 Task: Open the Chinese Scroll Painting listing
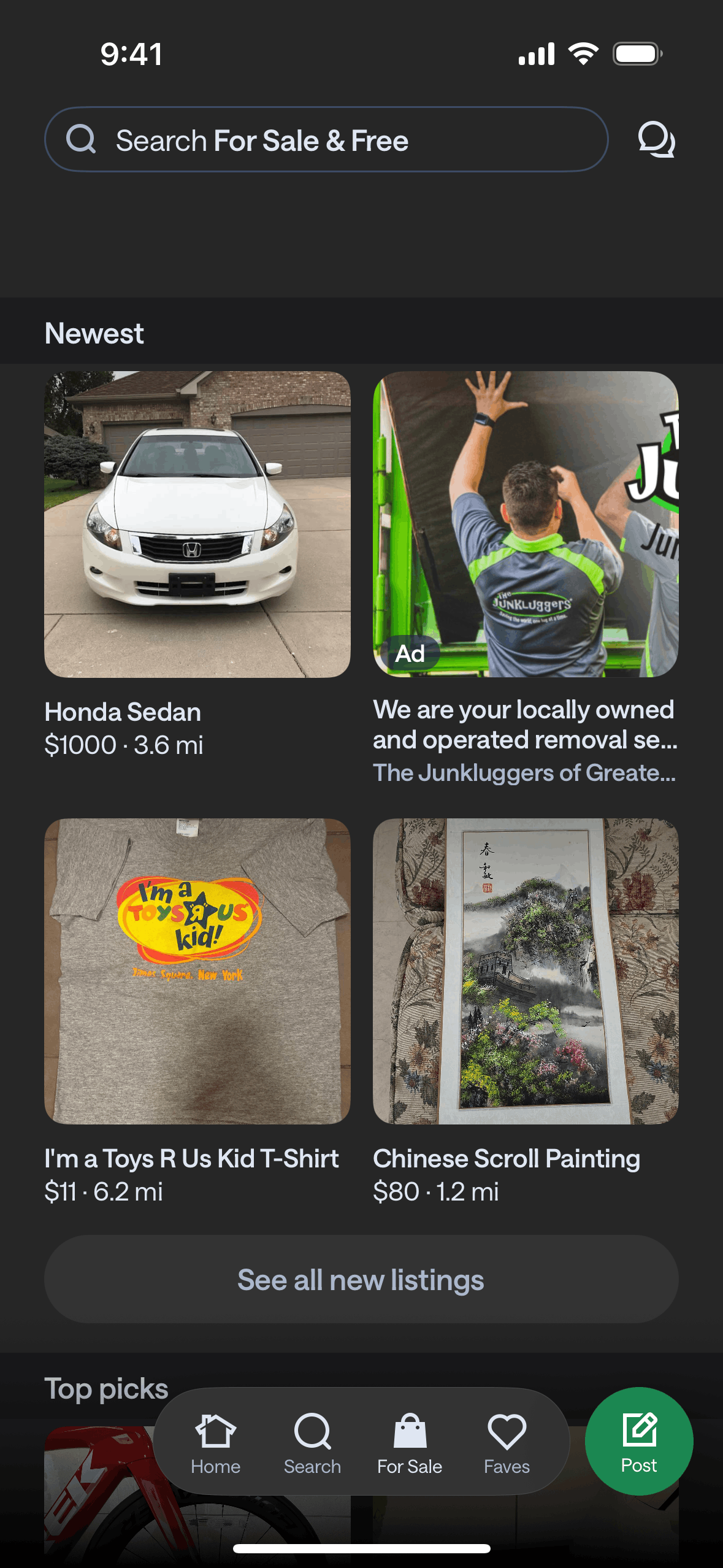(526, 971)
